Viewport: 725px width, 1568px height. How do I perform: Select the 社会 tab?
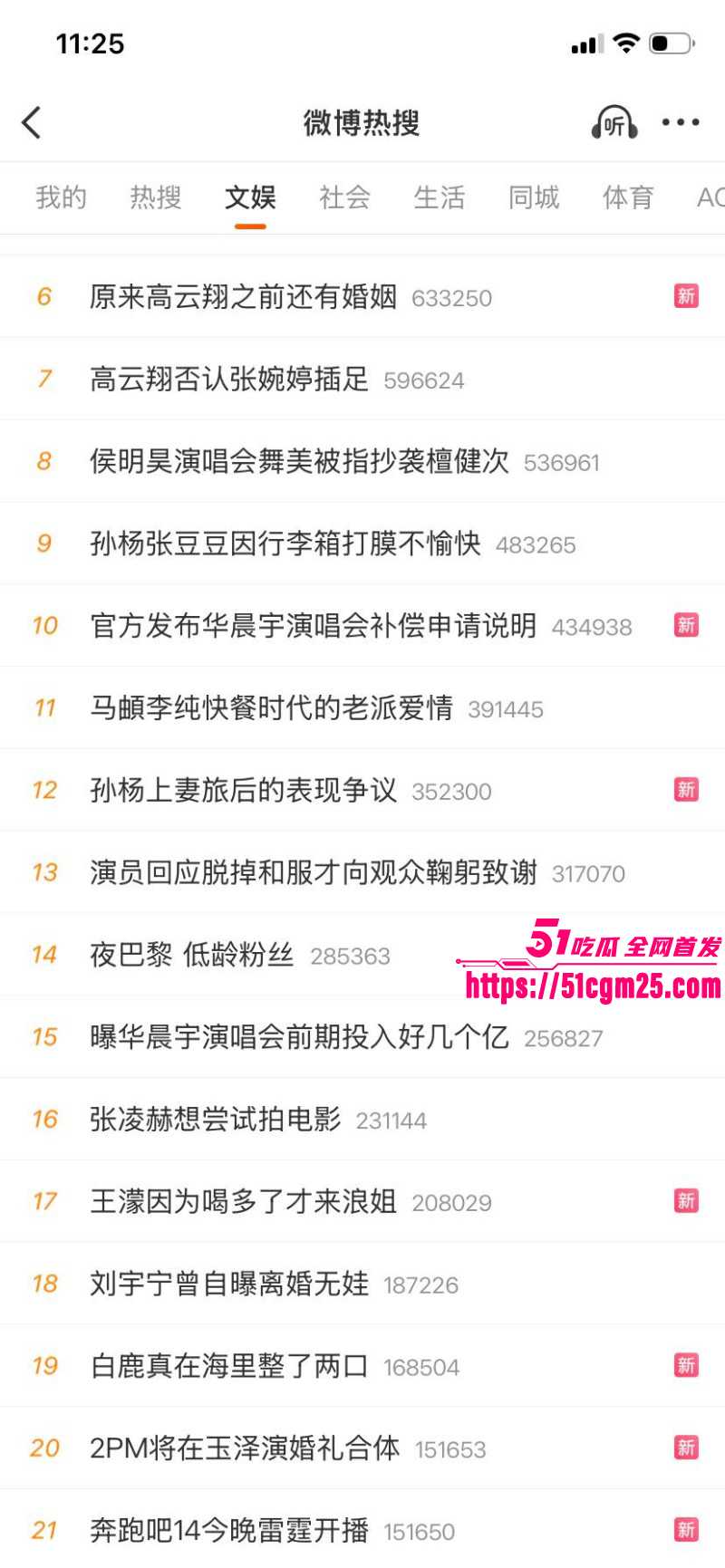tap(344, 197)
